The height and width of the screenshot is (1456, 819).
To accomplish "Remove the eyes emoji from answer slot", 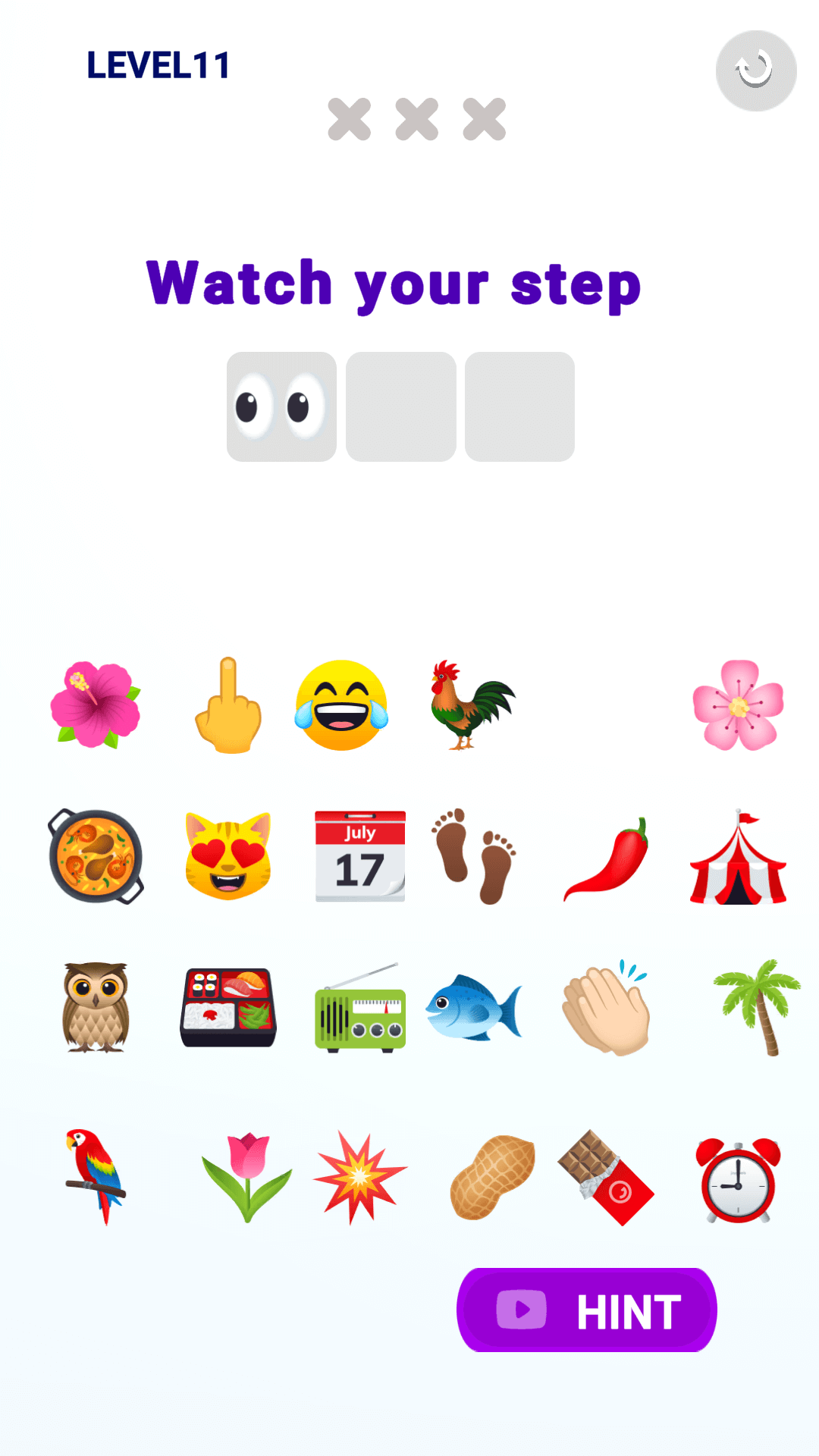I will pos(281,406).
